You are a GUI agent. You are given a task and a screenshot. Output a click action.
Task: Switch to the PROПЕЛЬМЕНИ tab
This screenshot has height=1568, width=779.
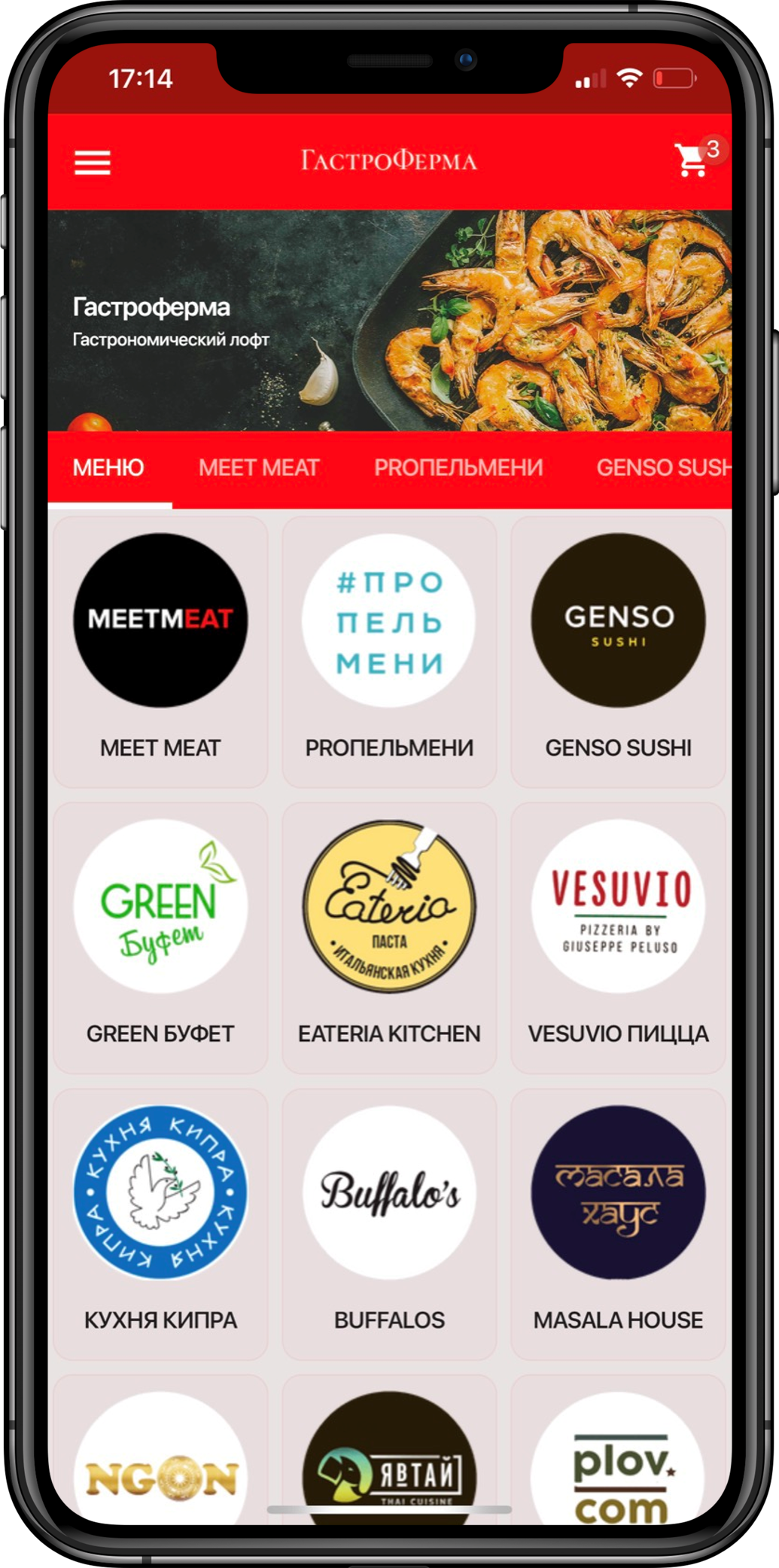click(x=458, y=467)
